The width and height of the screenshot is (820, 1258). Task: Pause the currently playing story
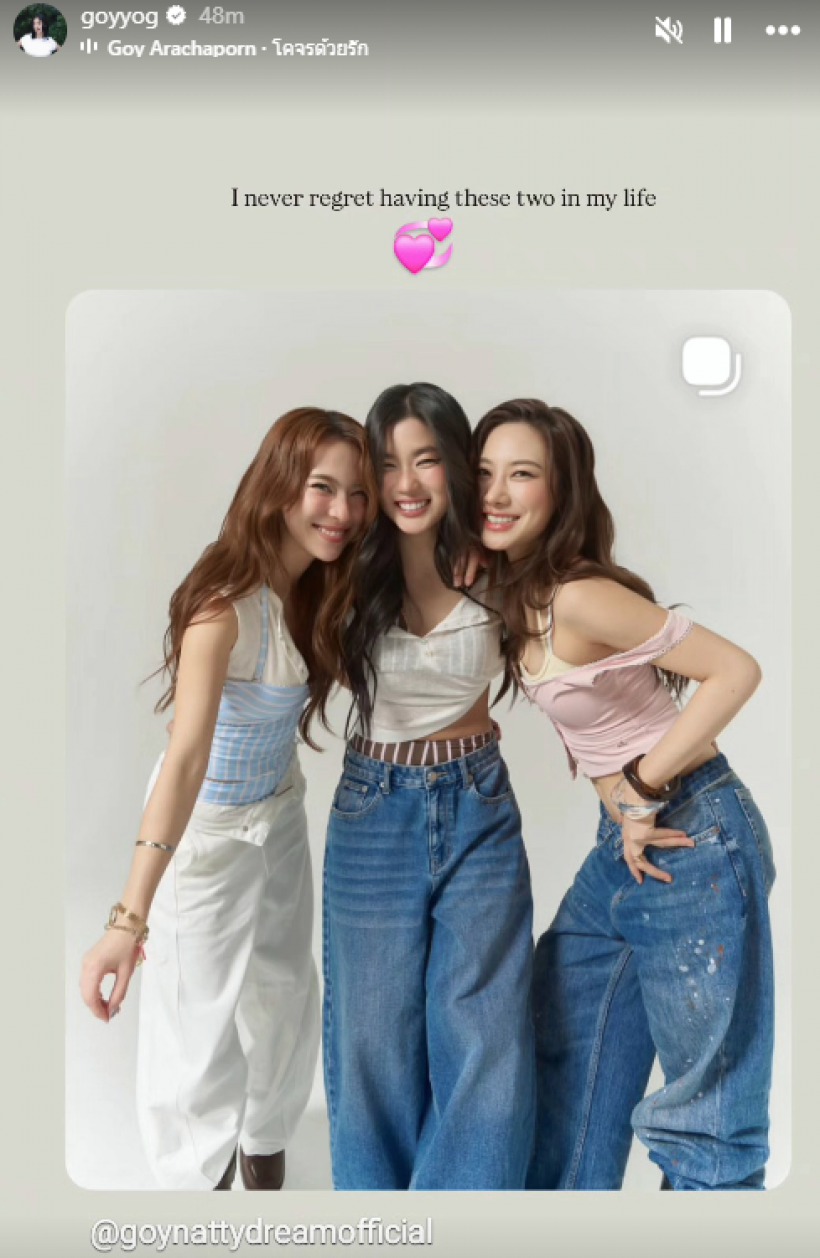(721, 31)
